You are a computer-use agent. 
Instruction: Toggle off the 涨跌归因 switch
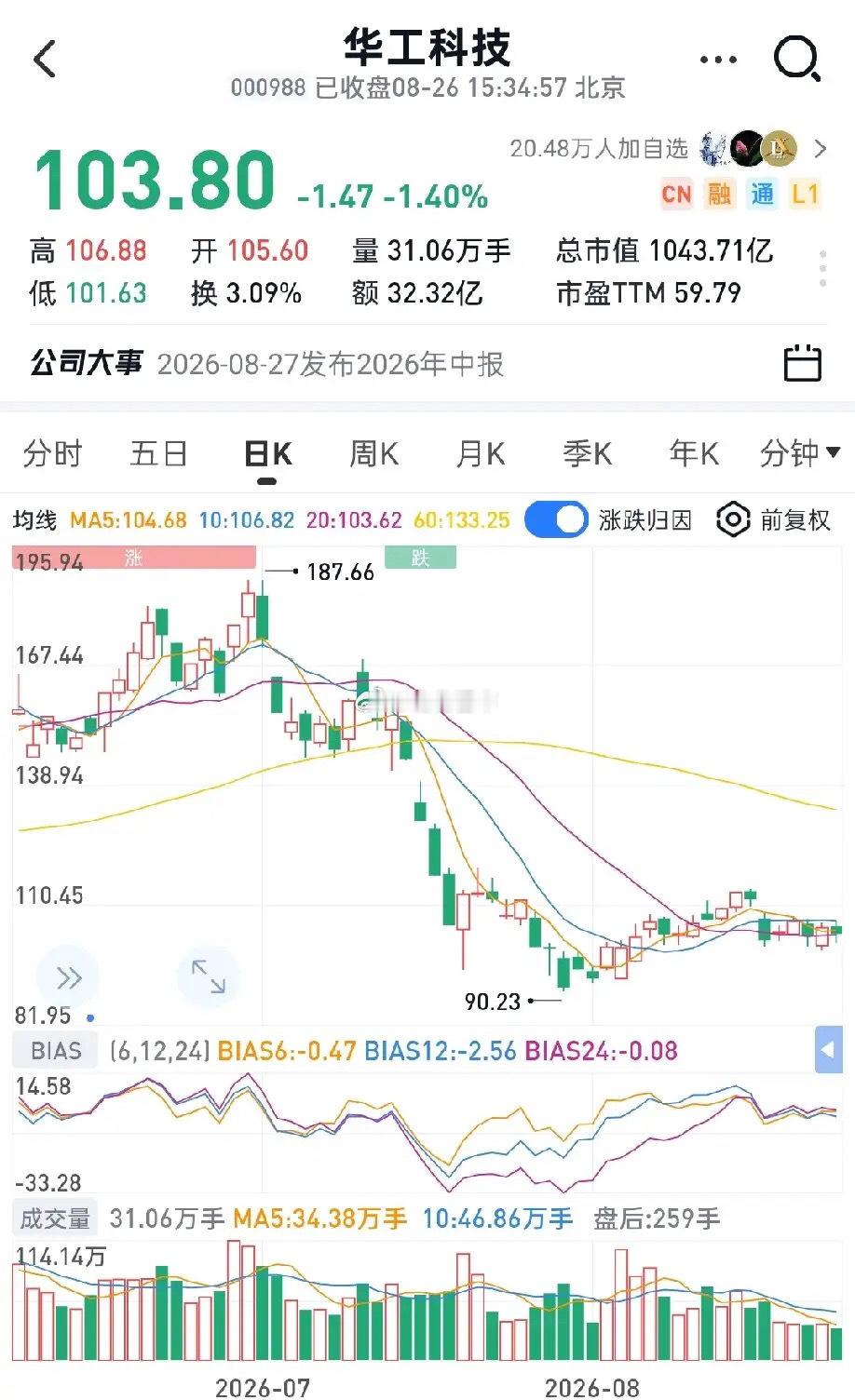point(556,519)
